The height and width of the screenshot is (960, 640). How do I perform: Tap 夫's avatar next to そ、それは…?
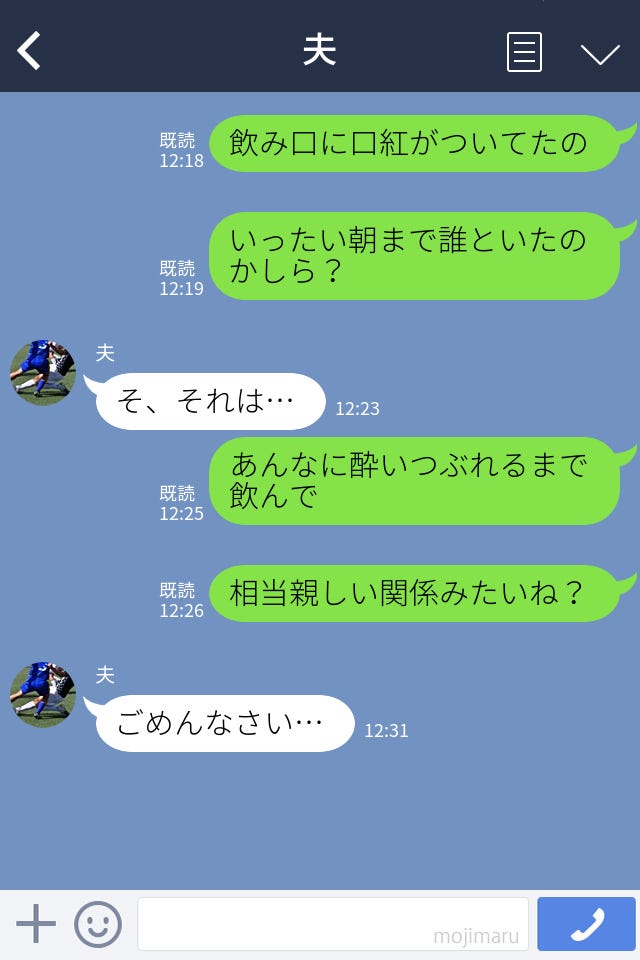43,372
